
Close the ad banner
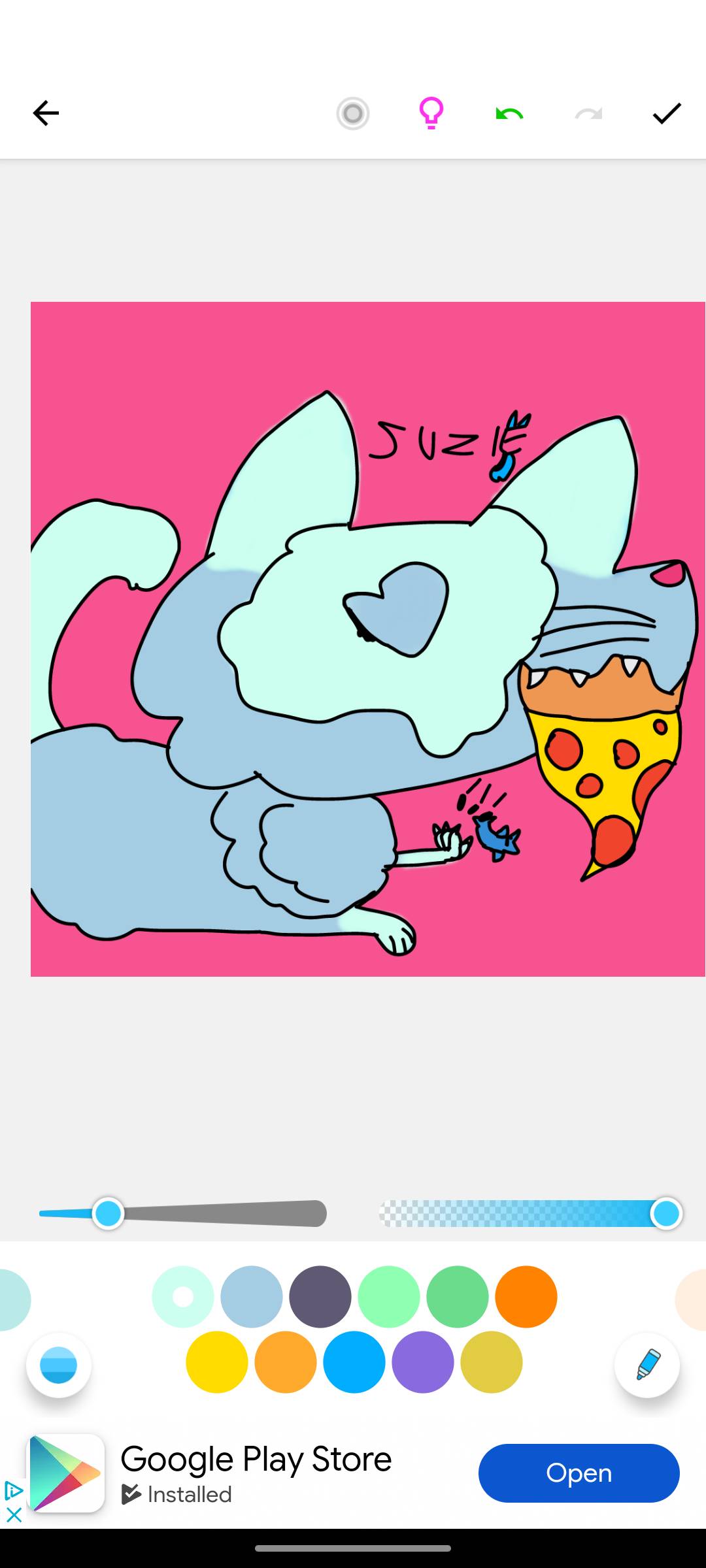[x=14, y=1514]
